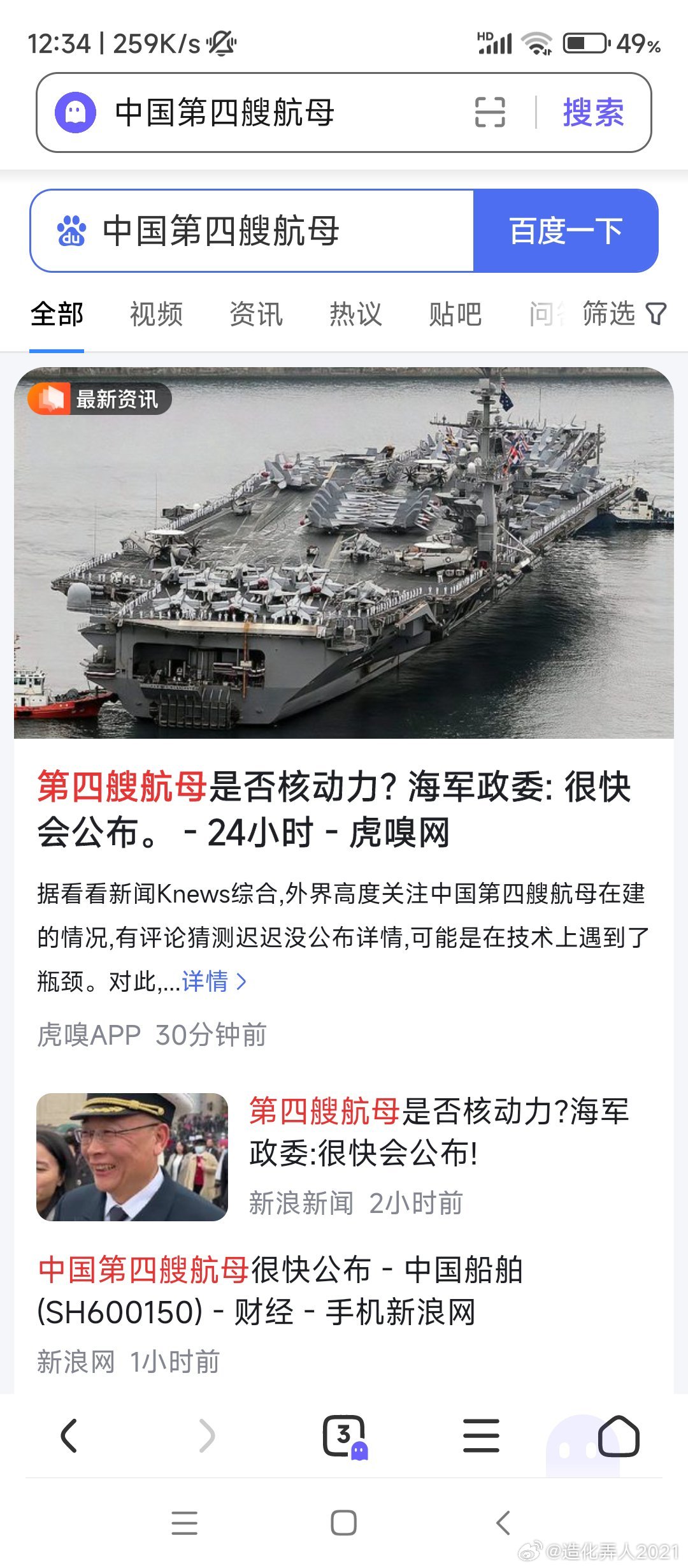Switch to the 资讯 tab

pos(256,314)
